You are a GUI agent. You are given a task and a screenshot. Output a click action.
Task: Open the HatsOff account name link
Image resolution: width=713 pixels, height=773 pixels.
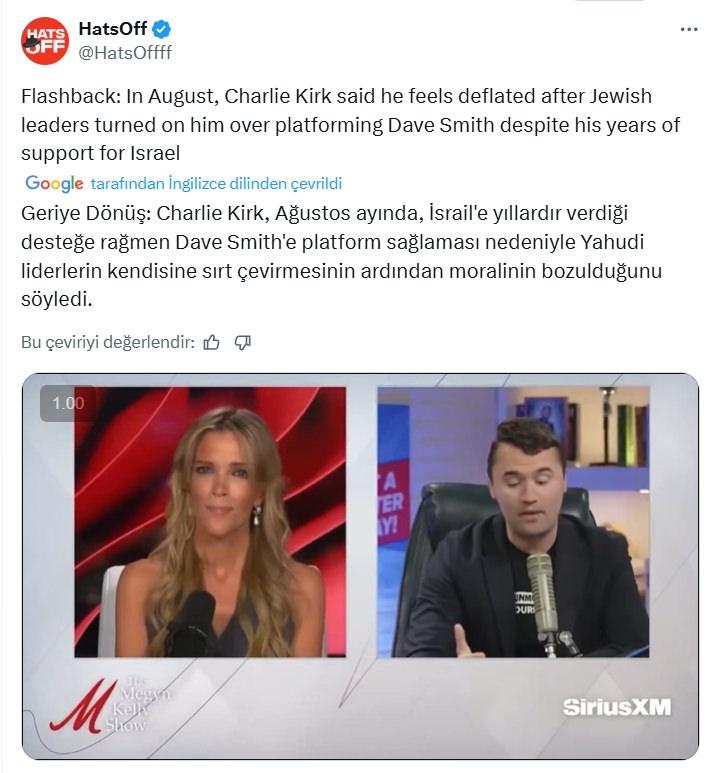[x=113, y=28]
